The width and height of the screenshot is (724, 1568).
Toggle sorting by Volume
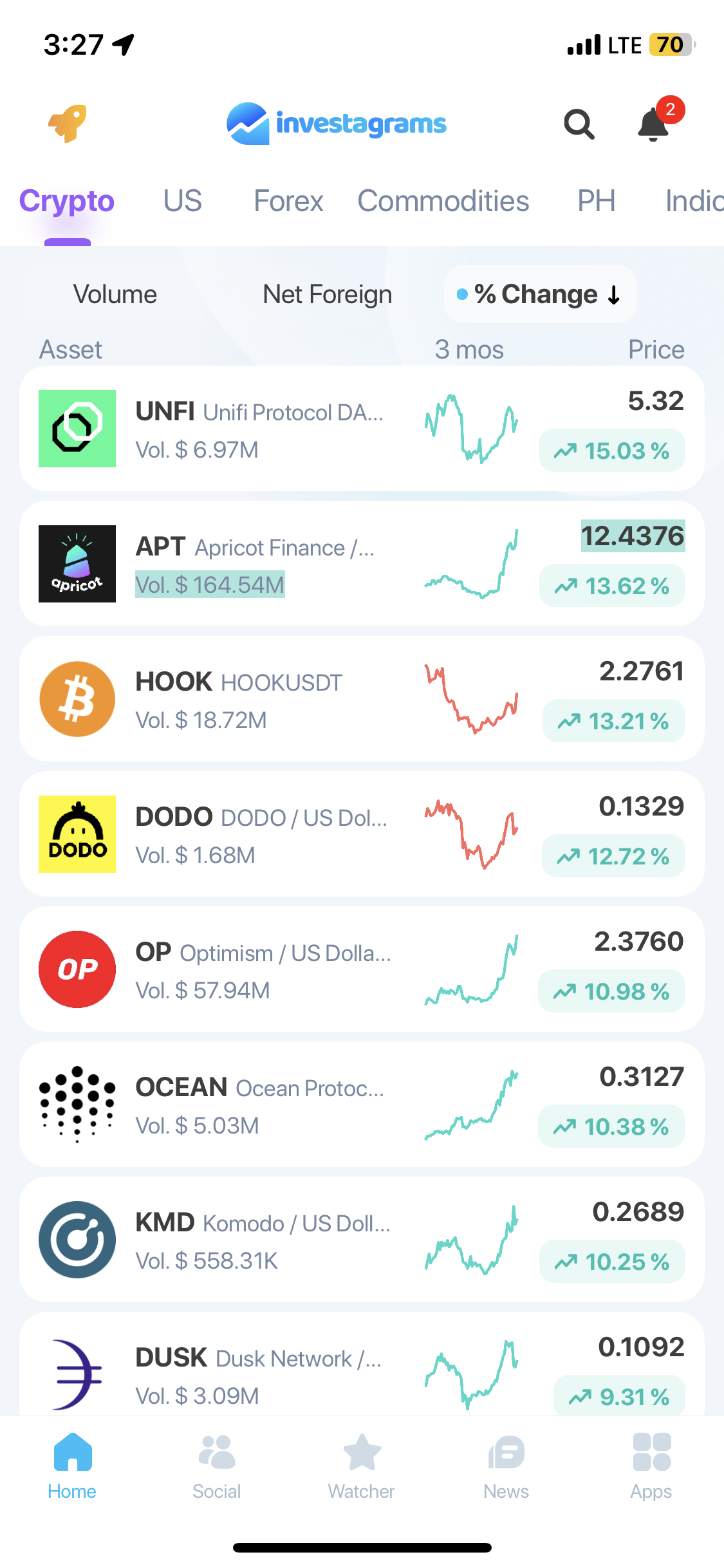pyautogui.click(x=115, y=294)
